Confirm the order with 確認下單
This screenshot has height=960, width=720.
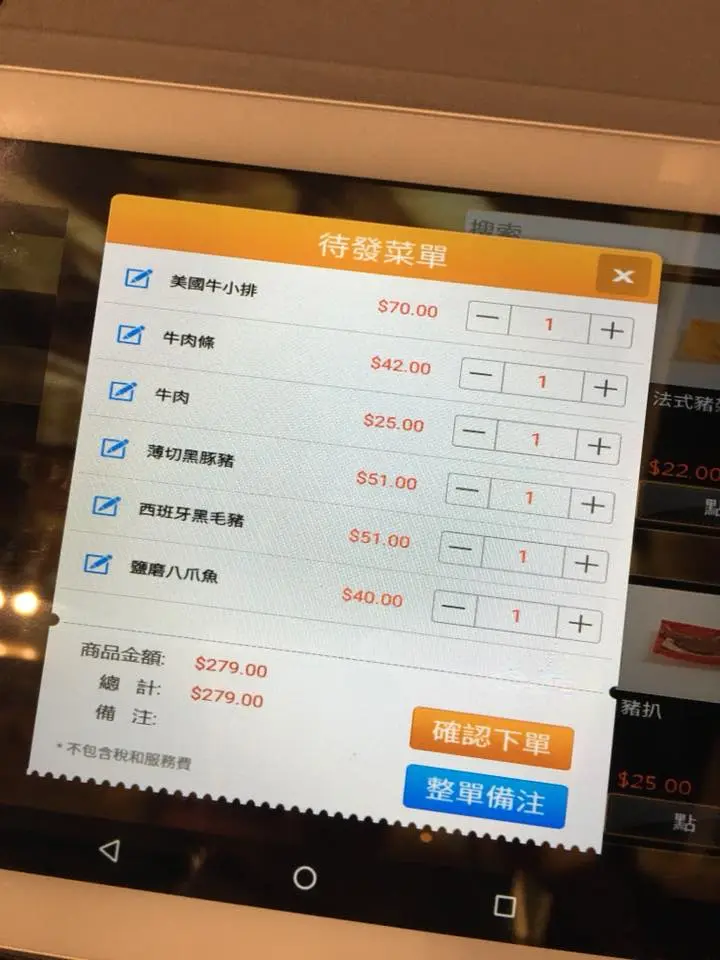[490, 741]
